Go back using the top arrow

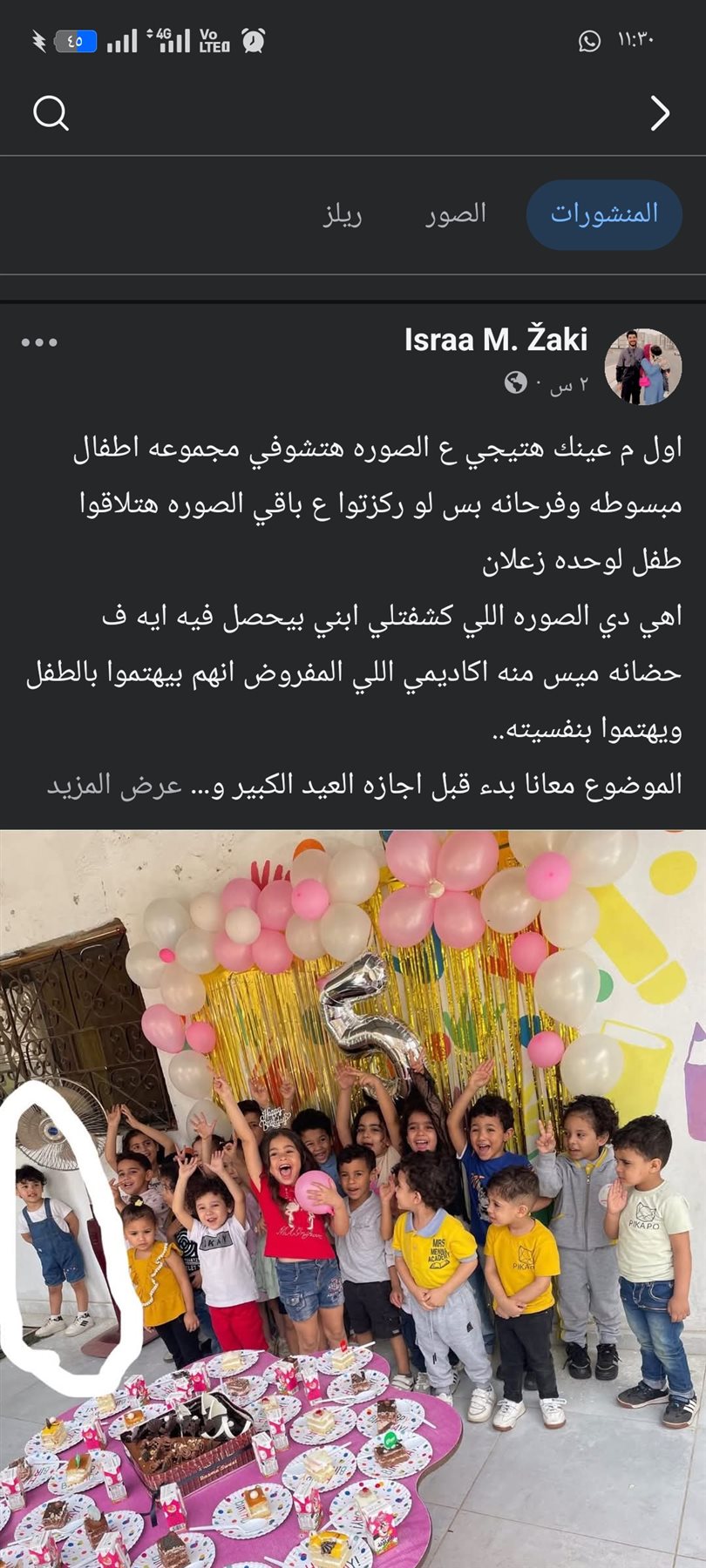click(x=660, y=113)
